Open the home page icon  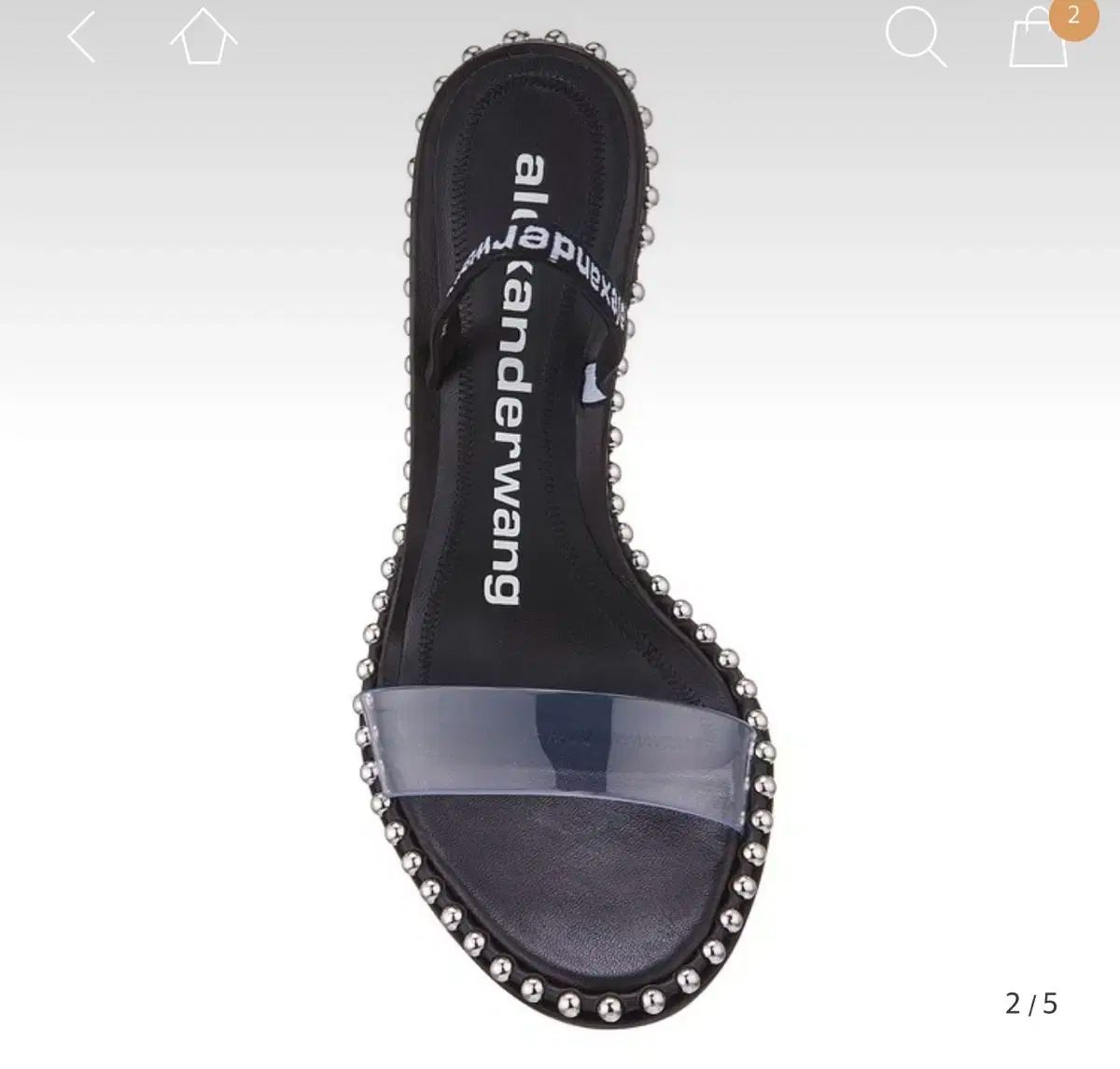point(203,37)
